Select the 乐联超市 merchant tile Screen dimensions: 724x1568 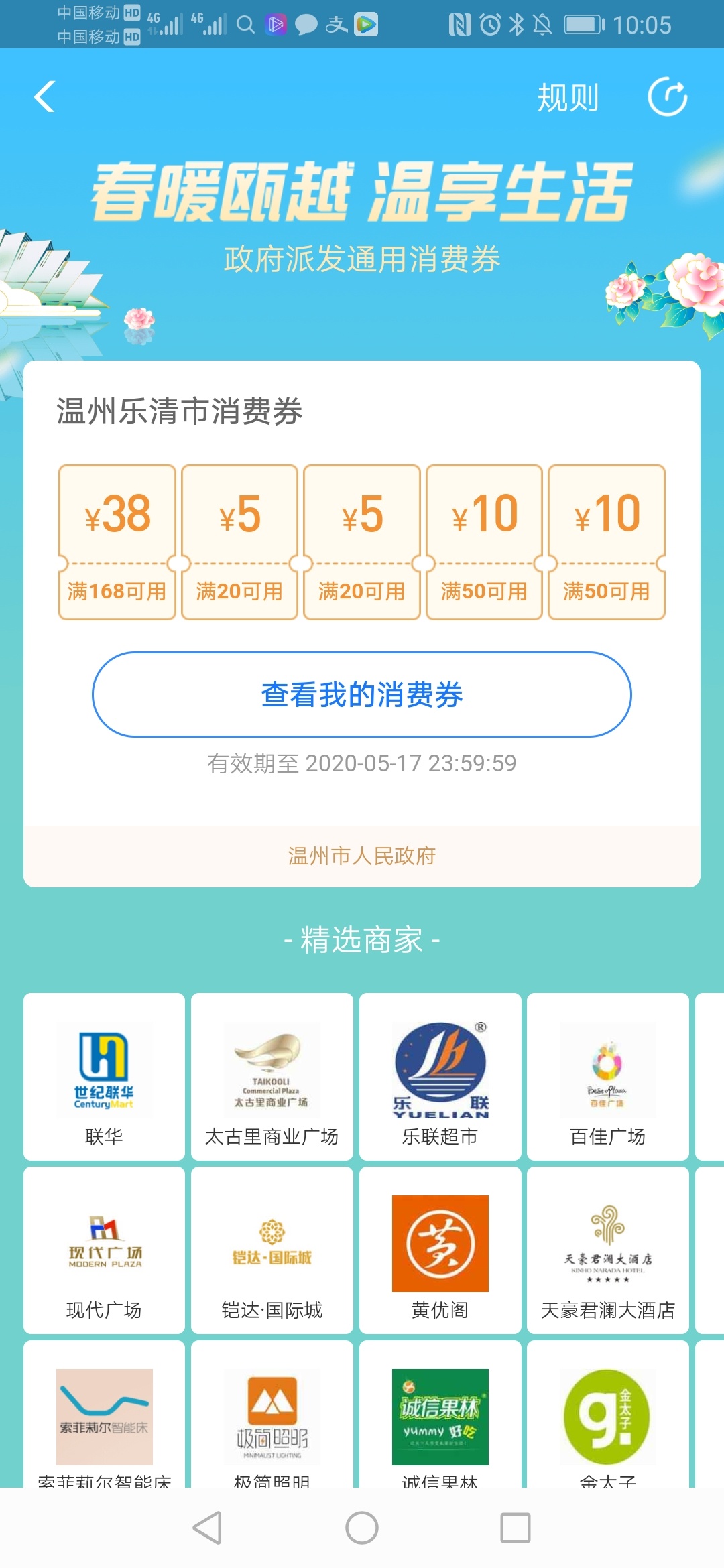pyautogui.click(x=440, y=1076)
